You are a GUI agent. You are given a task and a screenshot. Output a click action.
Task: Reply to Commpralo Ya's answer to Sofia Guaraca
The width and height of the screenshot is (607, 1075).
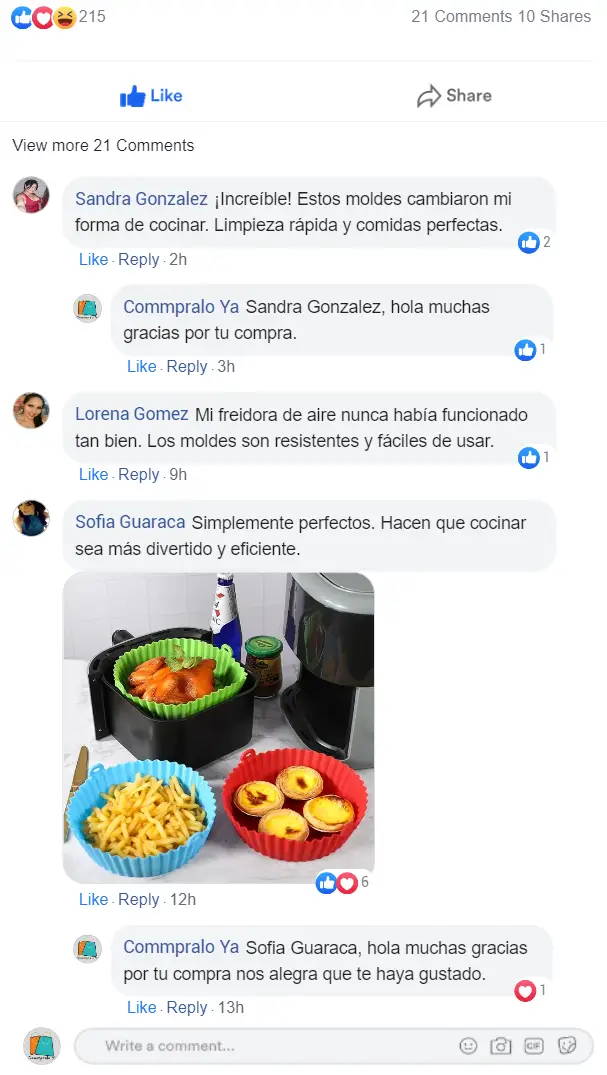click(x=186, y=1007)
